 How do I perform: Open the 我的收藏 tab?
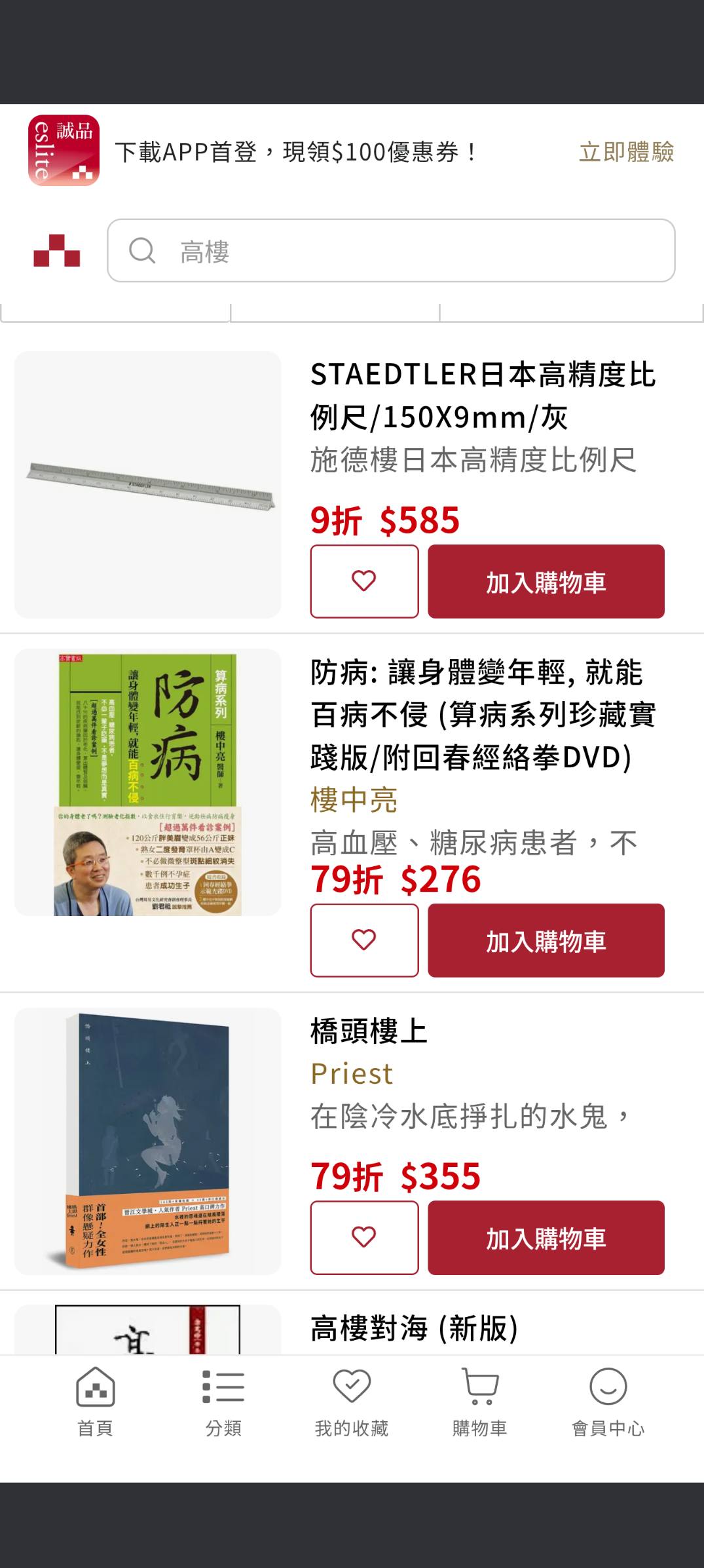click(x=352, y=1401)
